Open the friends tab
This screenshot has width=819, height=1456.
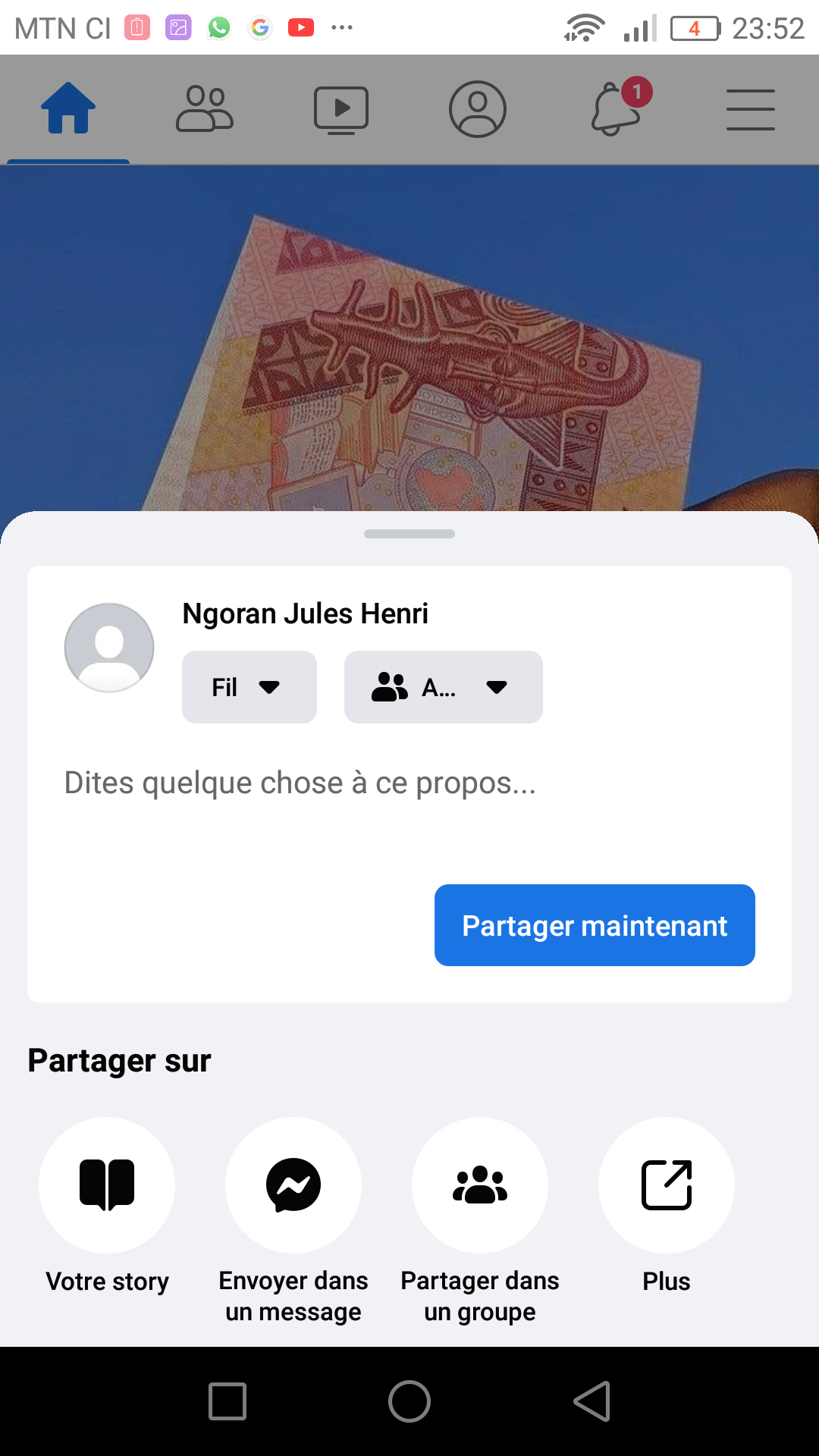coord(205,108)
